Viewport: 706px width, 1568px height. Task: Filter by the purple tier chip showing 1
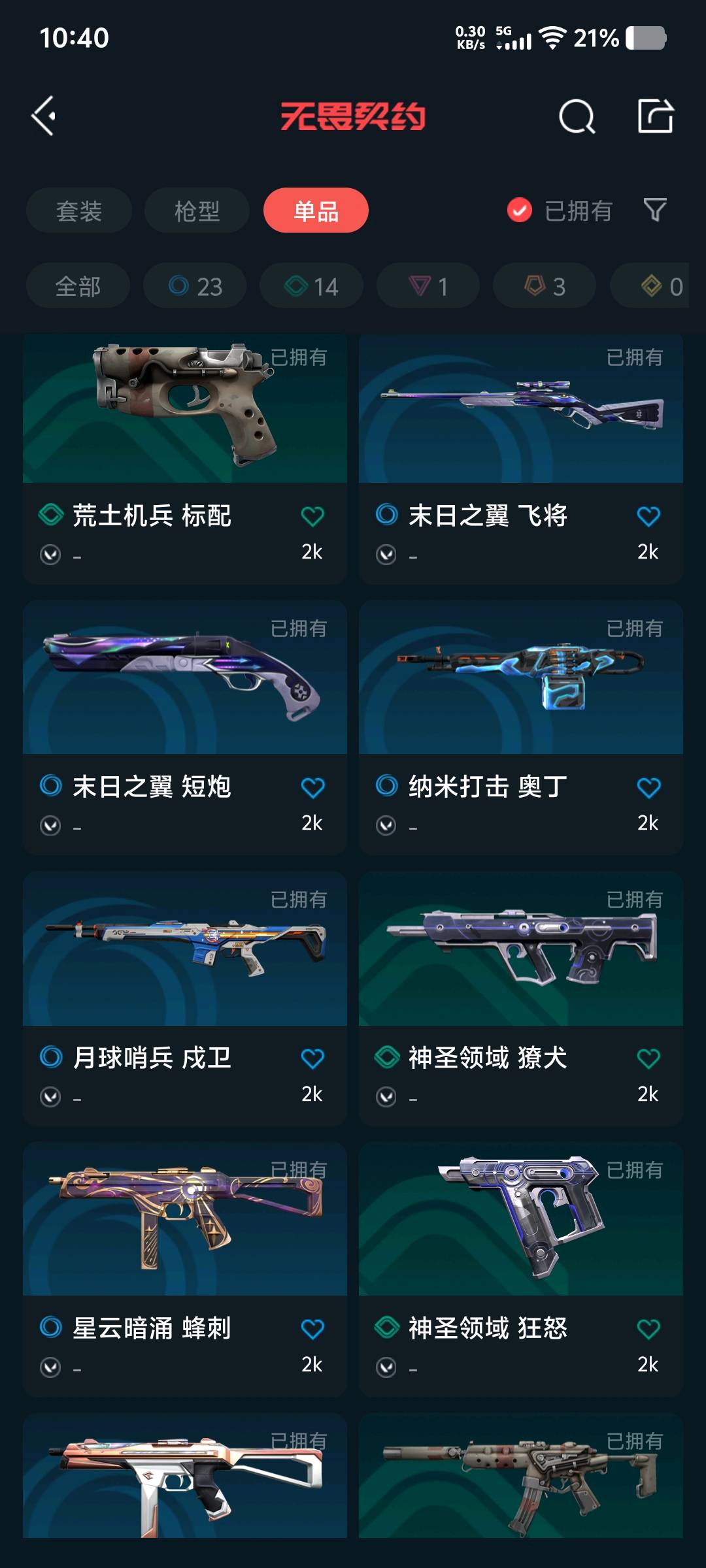click(428, 286)
